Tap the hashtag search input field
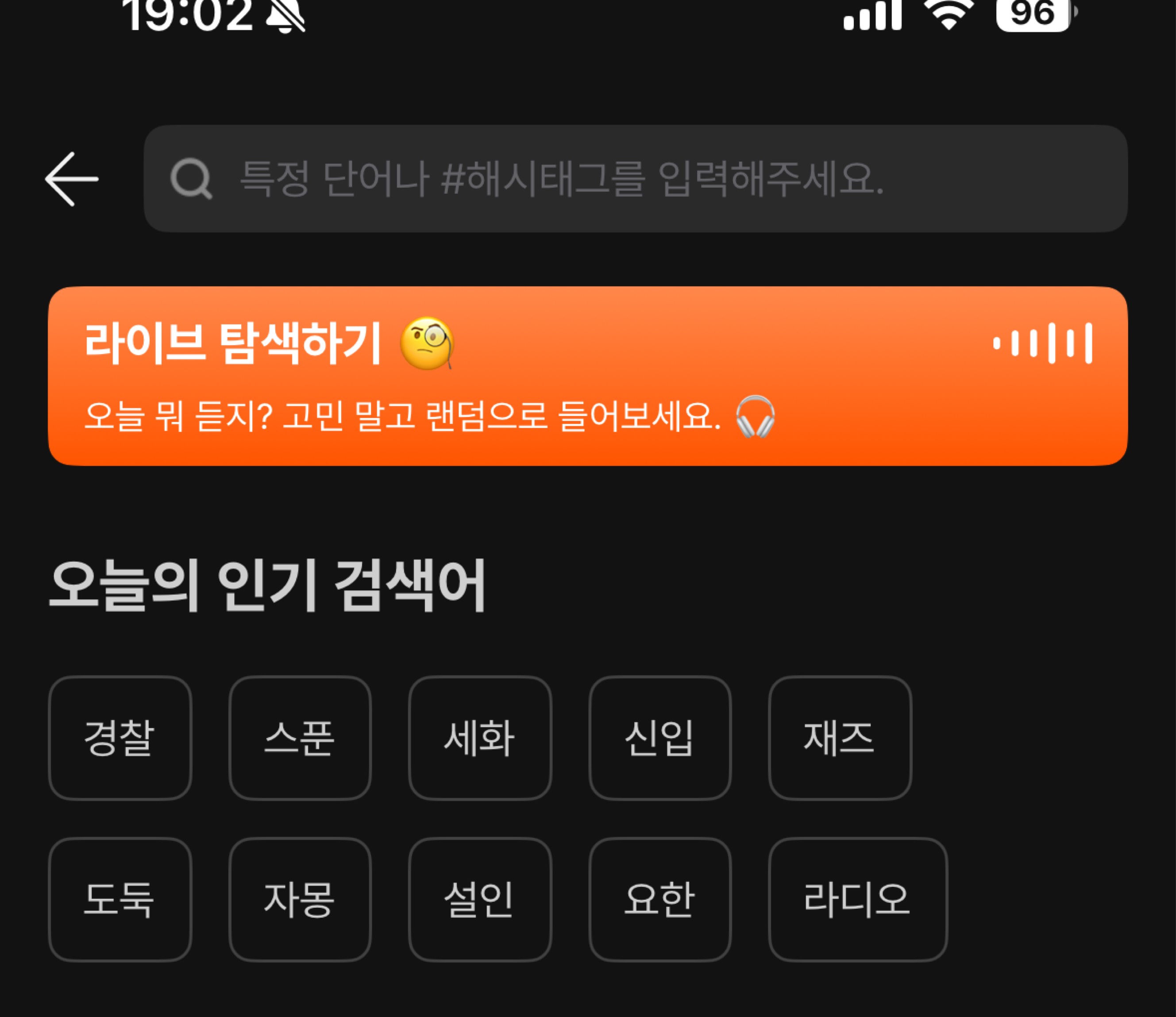 (635, 179)
